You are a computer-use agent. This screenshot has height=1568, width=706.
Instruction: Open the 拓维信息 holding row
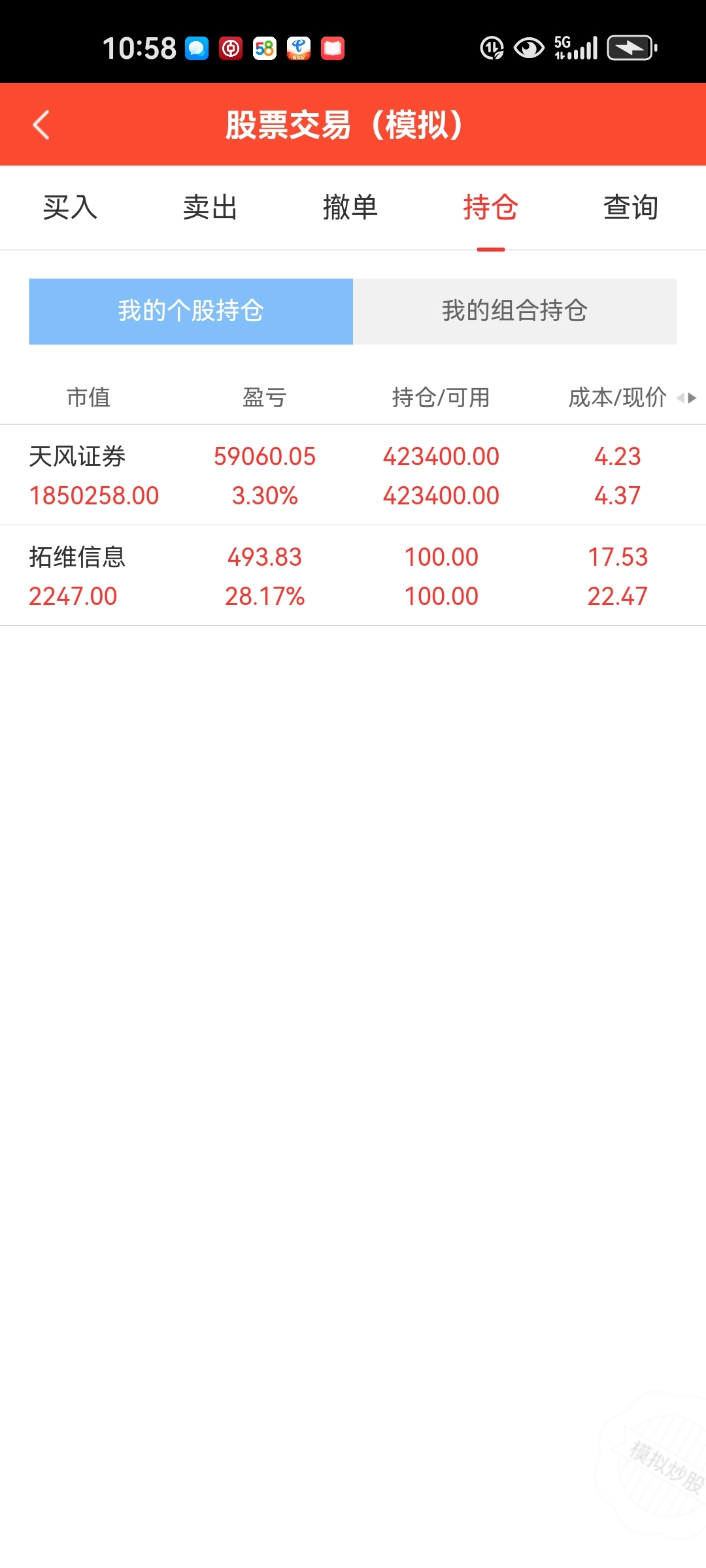(353, 576)
